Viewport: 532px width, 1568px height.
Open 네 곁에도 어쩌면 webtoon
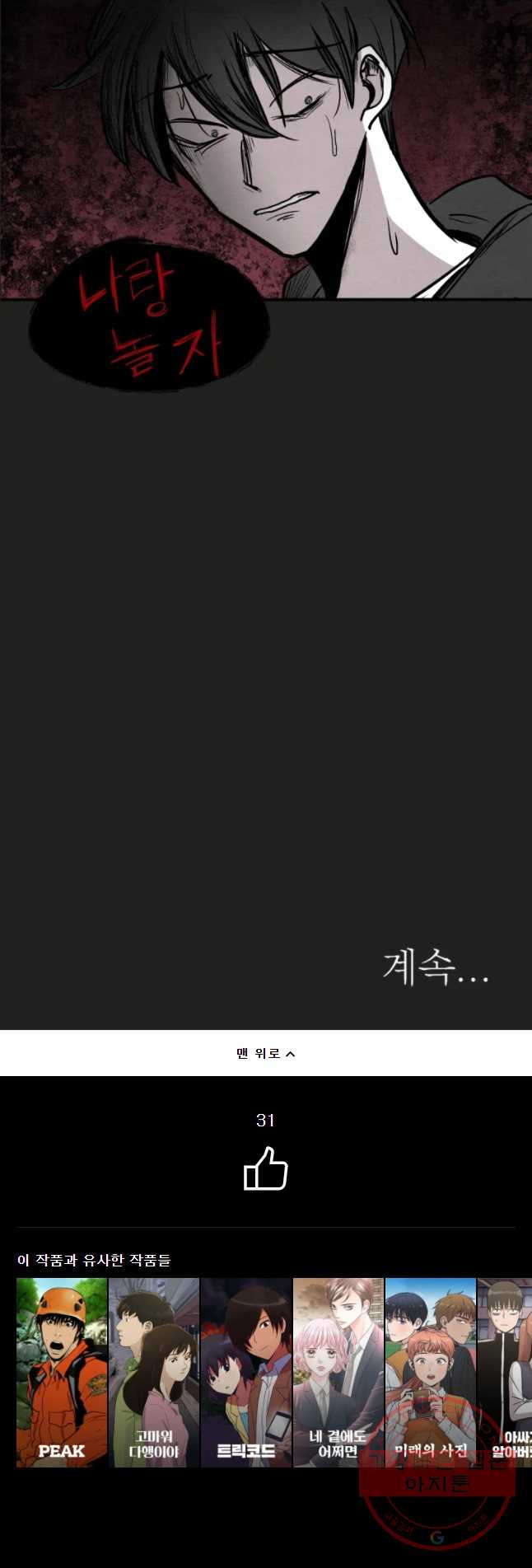[338, 1372]
